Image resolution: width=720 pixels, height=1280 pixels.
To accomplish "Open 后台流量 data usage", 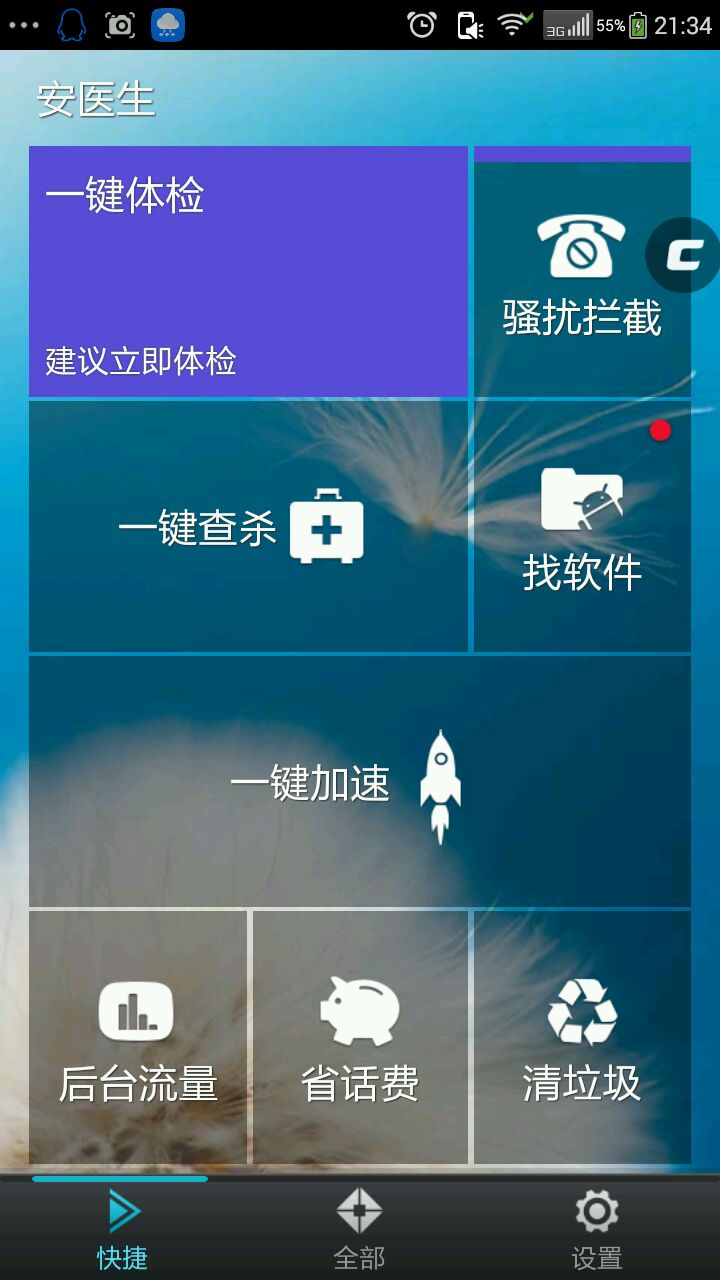I will [138, 1038].
